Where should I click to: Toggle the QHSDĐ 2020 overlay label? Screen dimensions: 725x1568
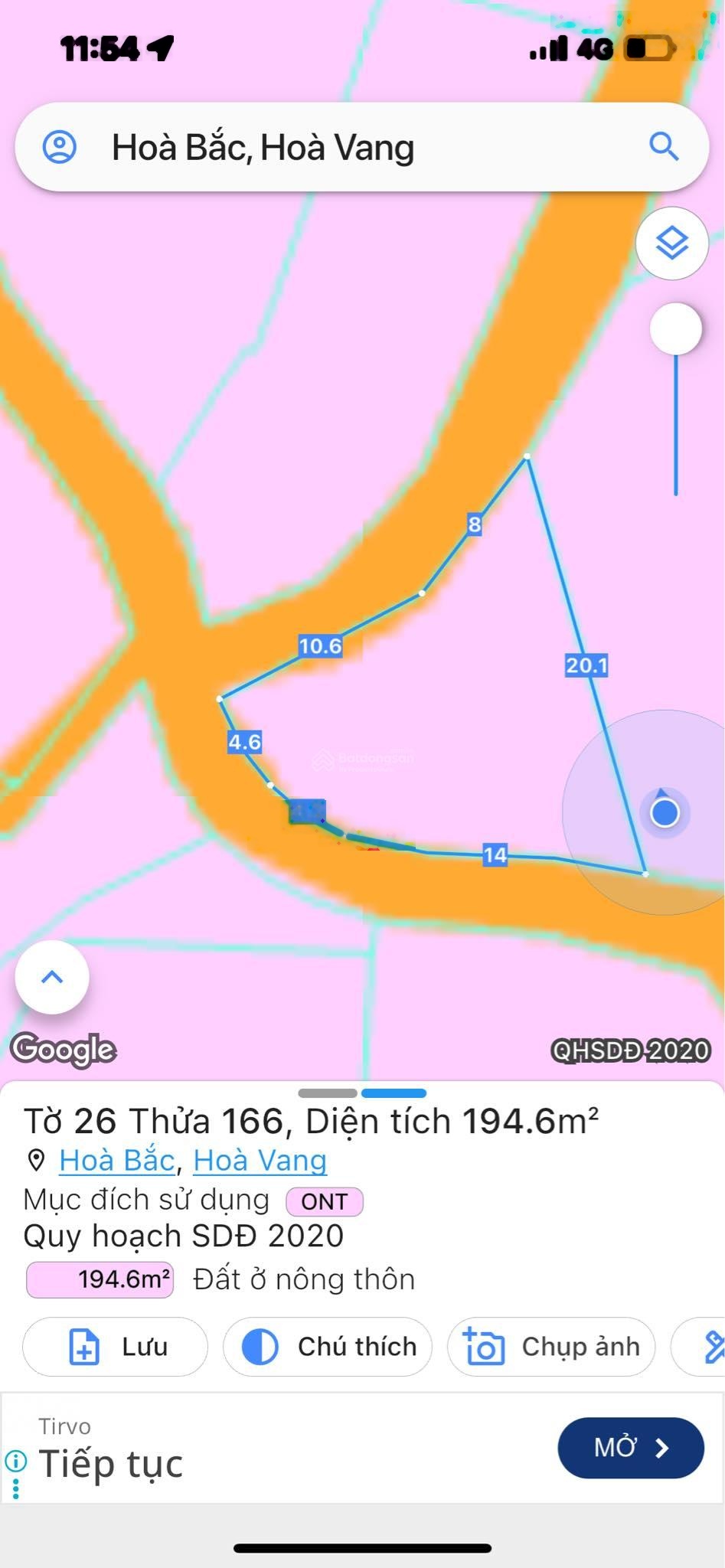tap(631, 1050)
